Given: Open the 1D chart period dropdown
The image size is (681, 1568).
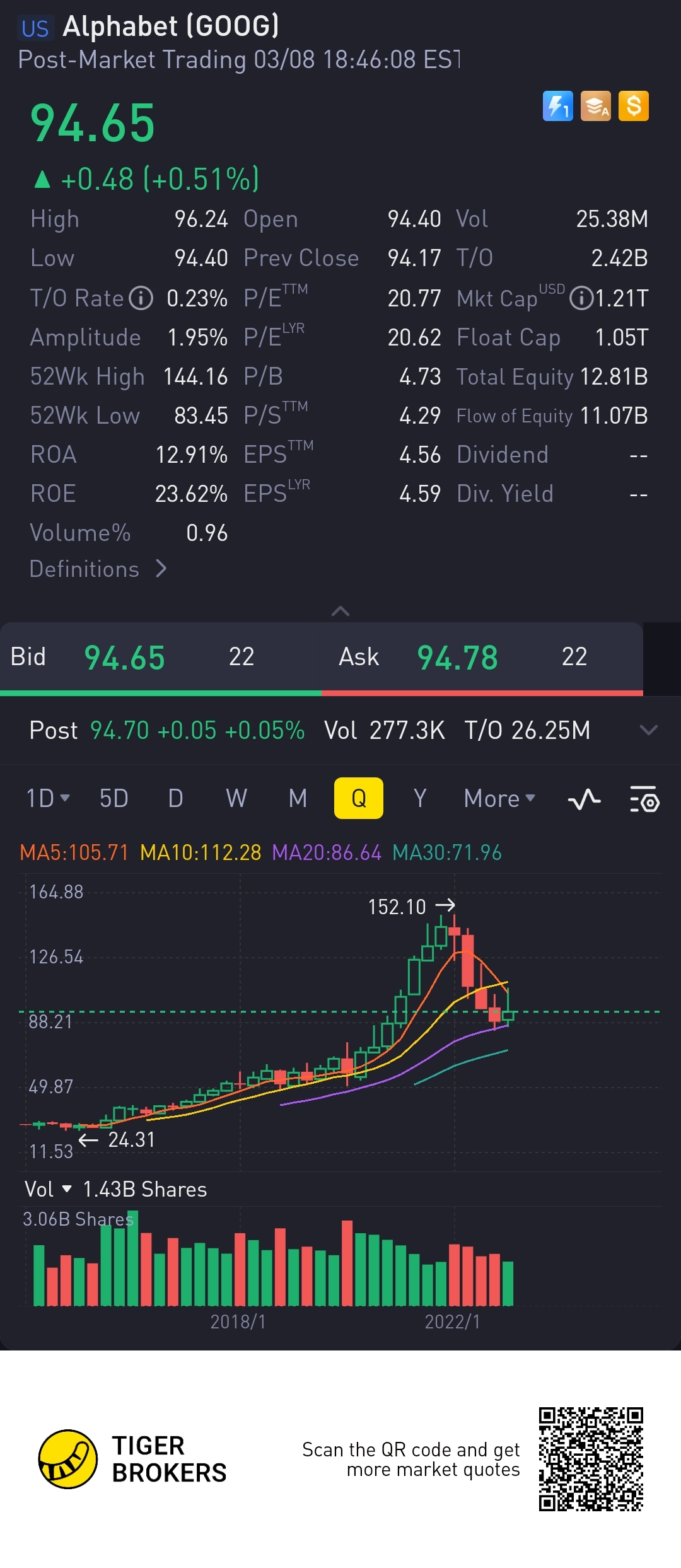Looking at the screenshot, I should [x=47, y=798].
